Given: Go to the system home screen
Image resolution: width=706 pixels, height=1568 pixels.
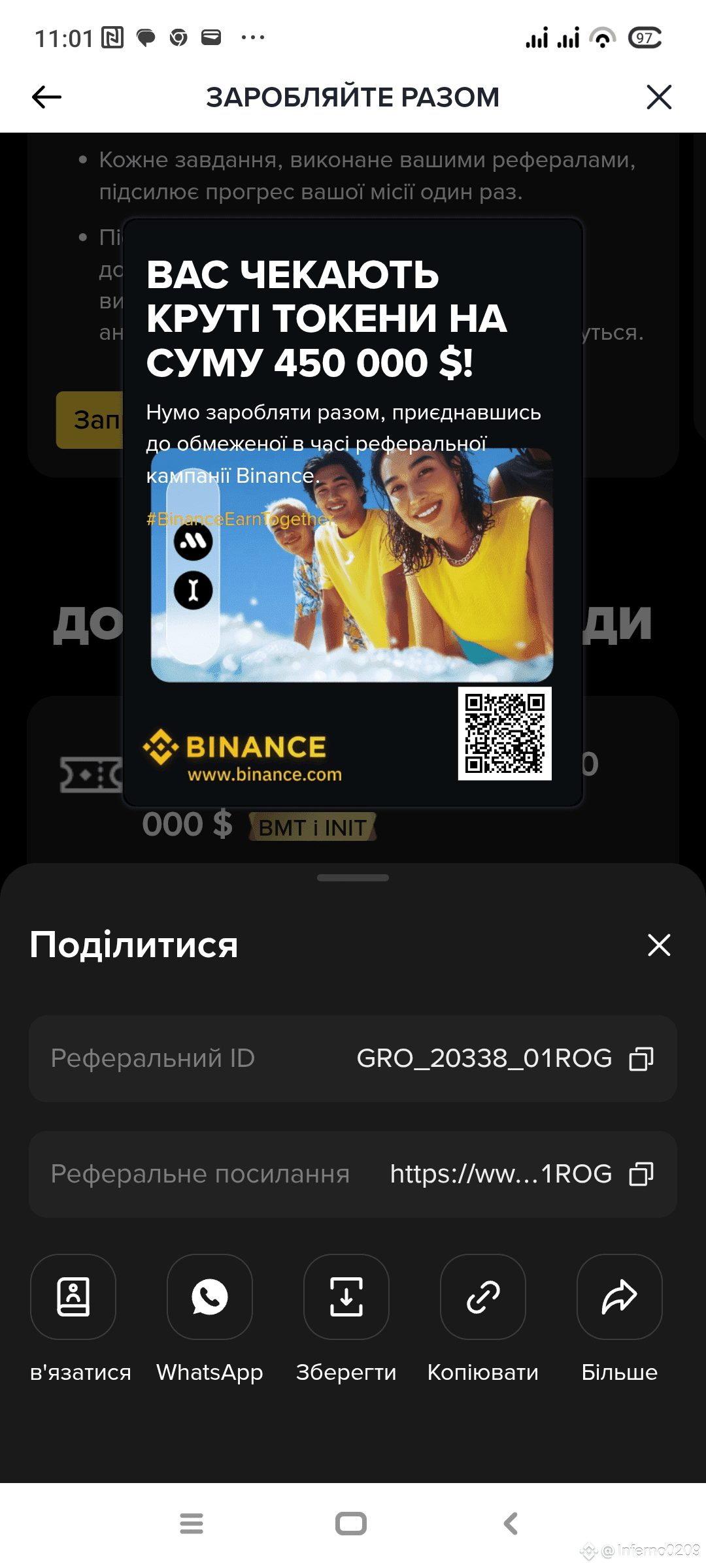Looking at the screenshot, I should pyautogui.click(x=351, y=1524).
